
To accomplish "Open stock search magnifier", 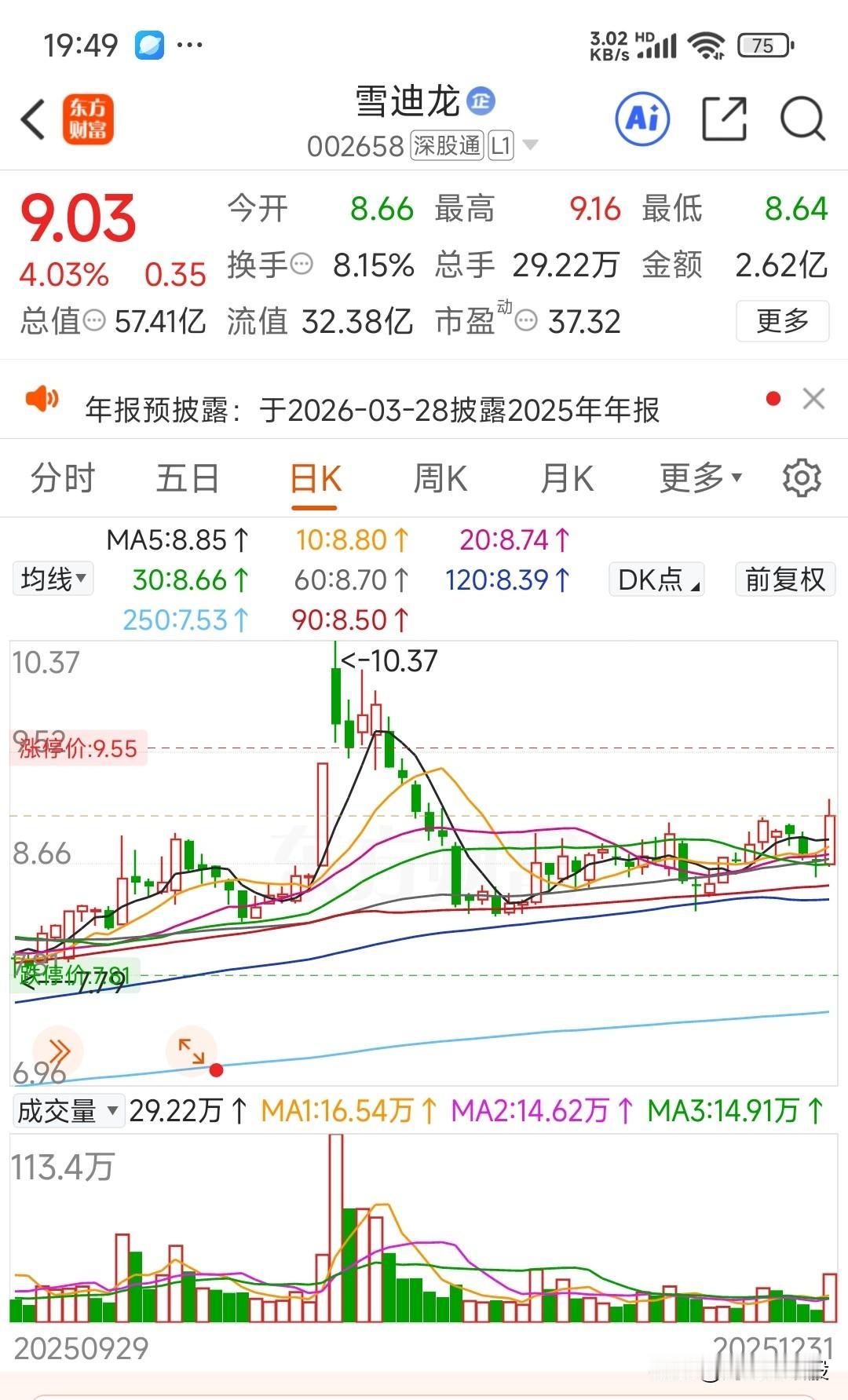I will coord(802,119).
